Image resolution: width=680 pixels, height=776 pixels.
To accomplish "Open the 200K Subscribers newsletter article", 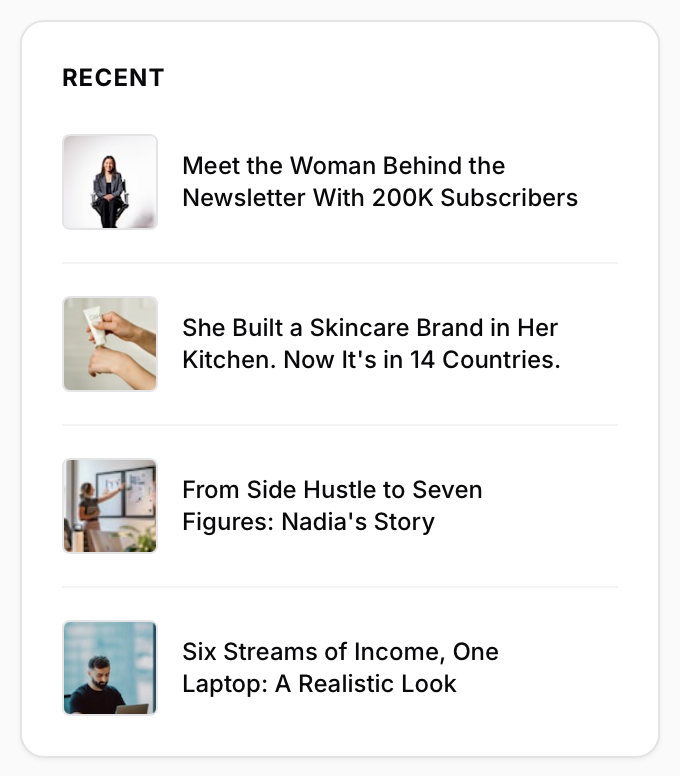I will [379, 182].
